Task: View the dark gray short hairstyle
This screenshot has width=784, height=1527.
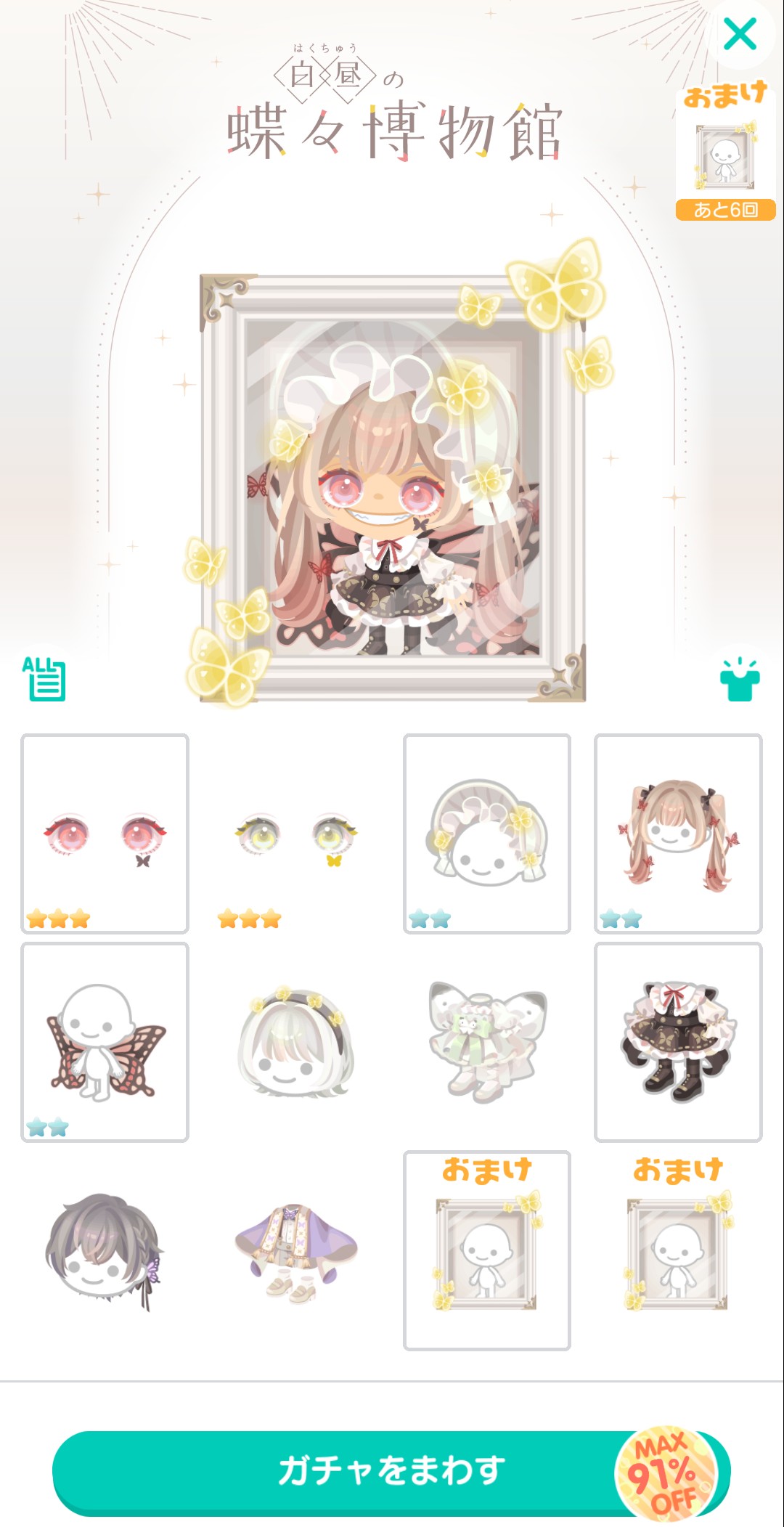Action: tap(105, 1250)
